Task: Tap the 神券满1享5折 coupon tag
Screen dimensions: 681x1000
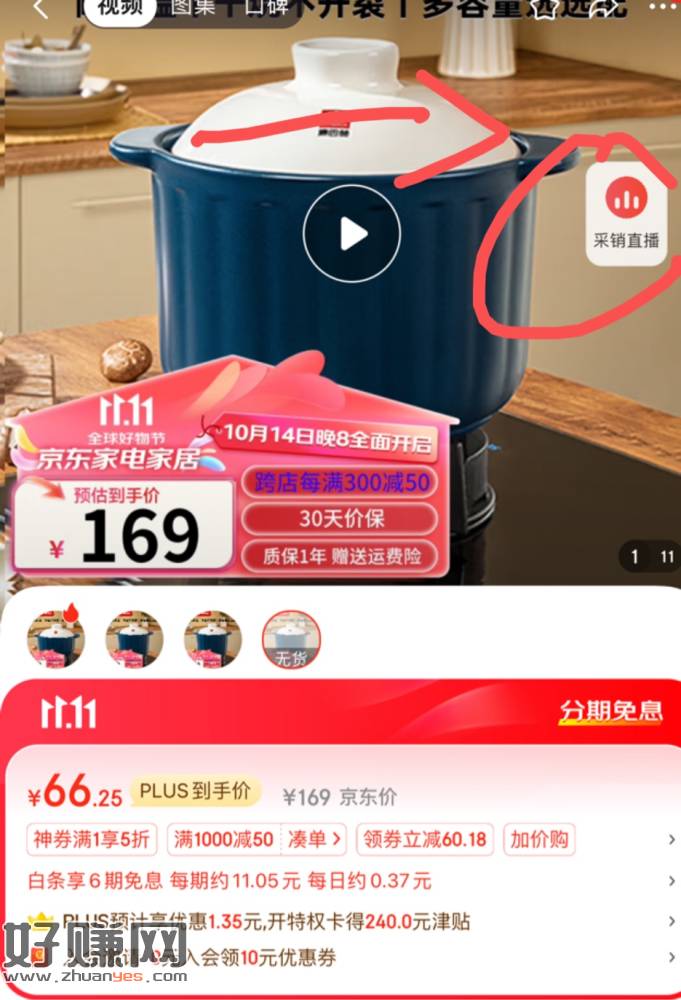Action: tap(91, 839)
